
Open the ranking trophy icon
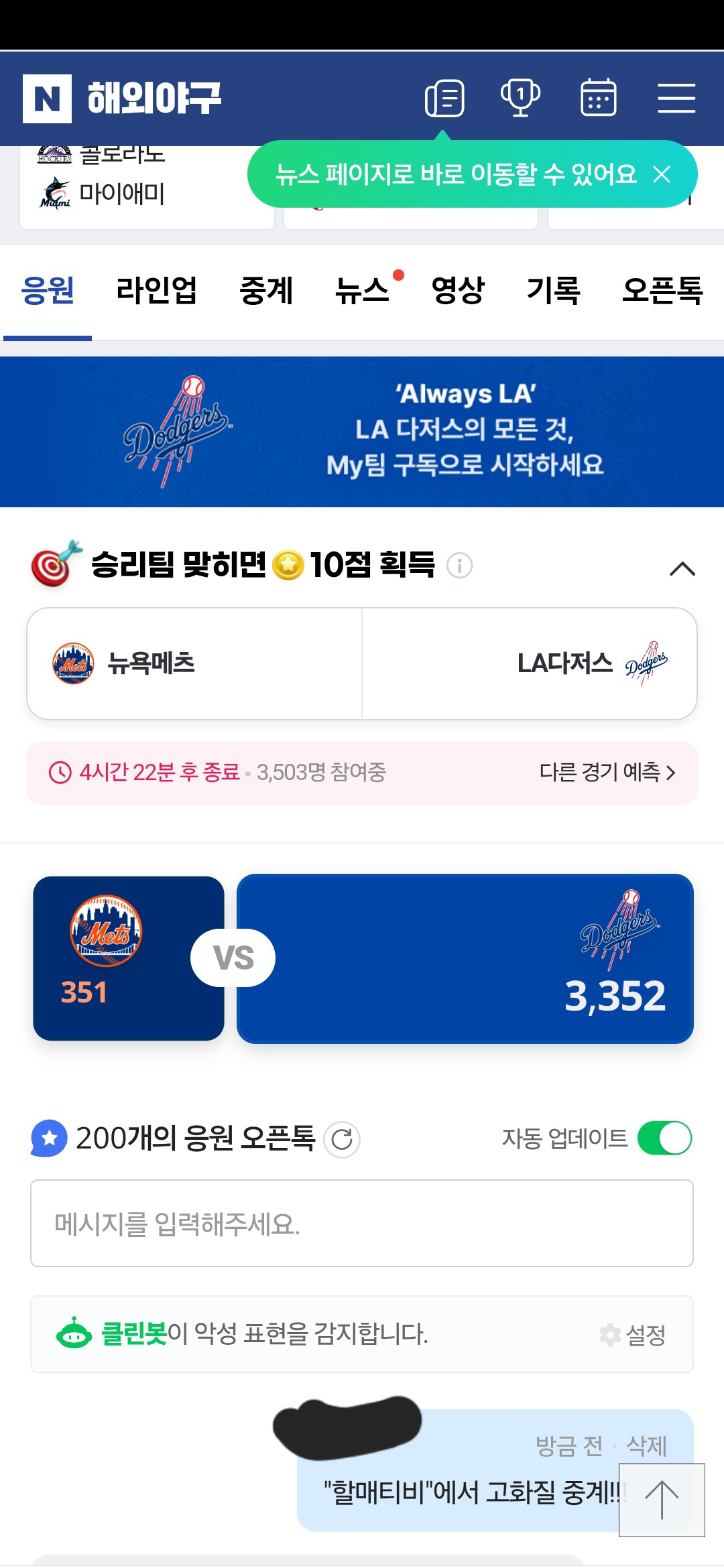pyautogui.click(x=520, y=98)
